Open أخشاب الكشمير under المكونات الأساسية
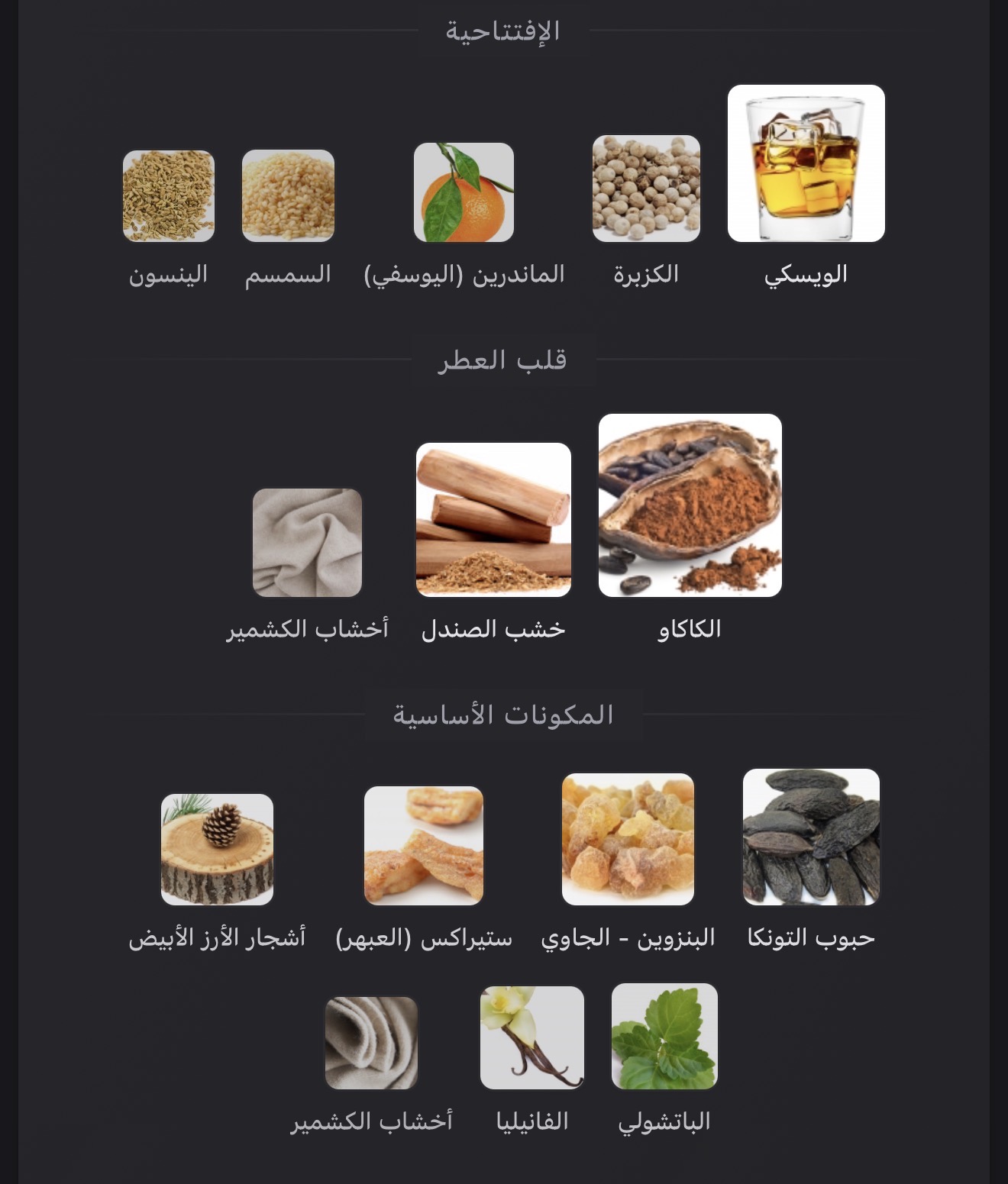 (x=371, y=1043)
